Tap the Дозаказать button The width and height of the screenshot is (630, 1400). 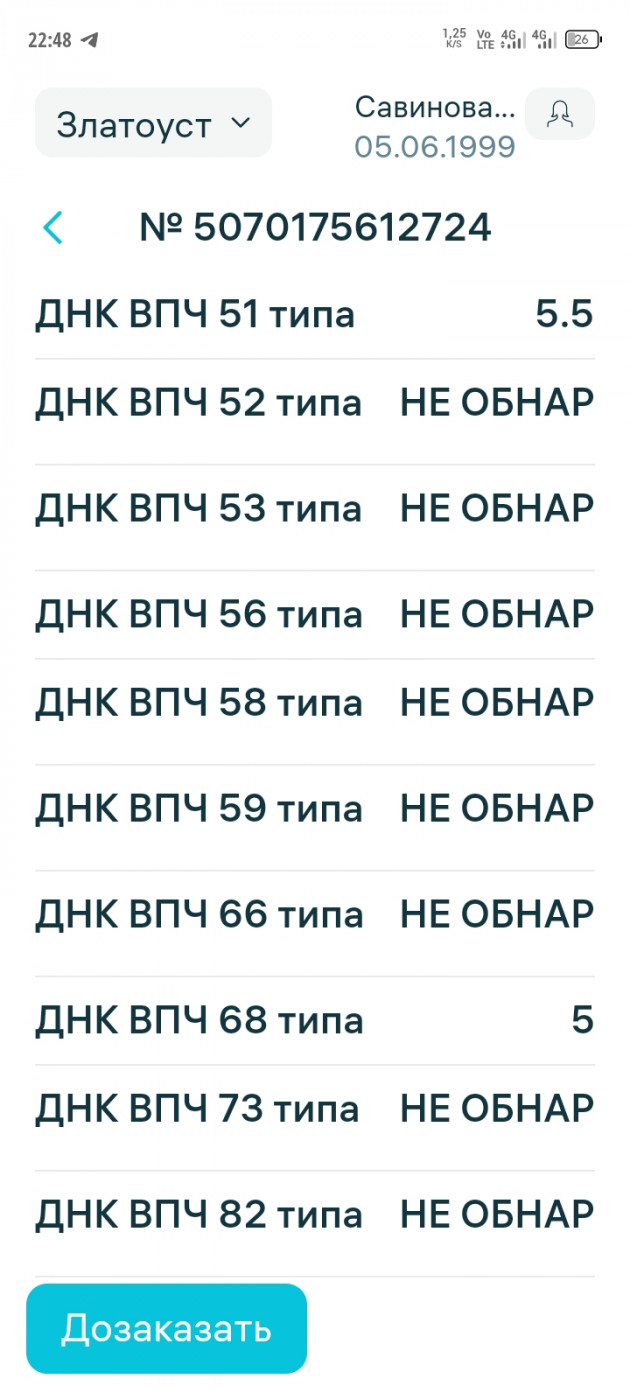pos(166,1329)
